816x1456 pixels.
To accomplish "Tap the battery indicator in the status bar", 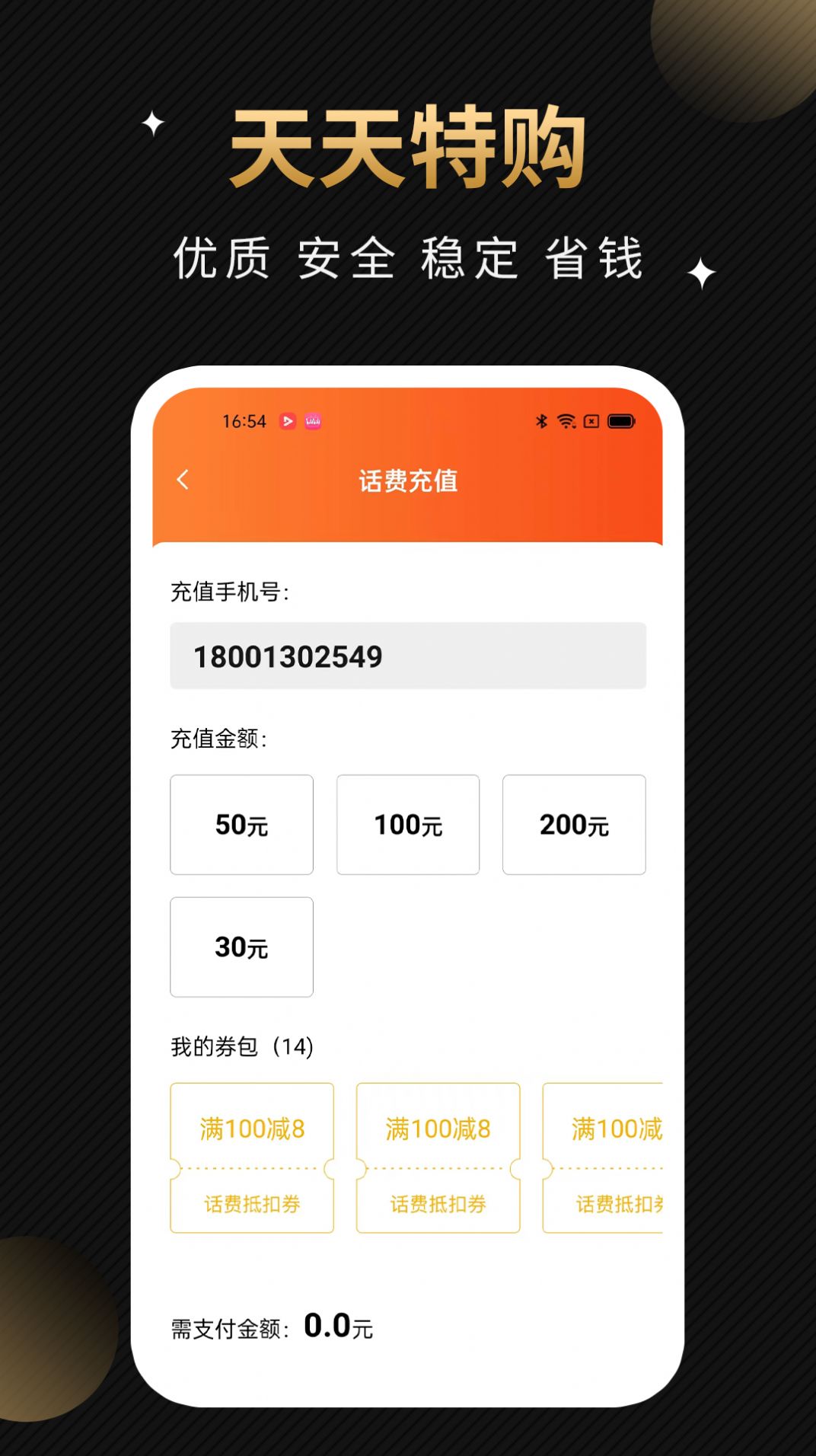I will tap(620, 421).
